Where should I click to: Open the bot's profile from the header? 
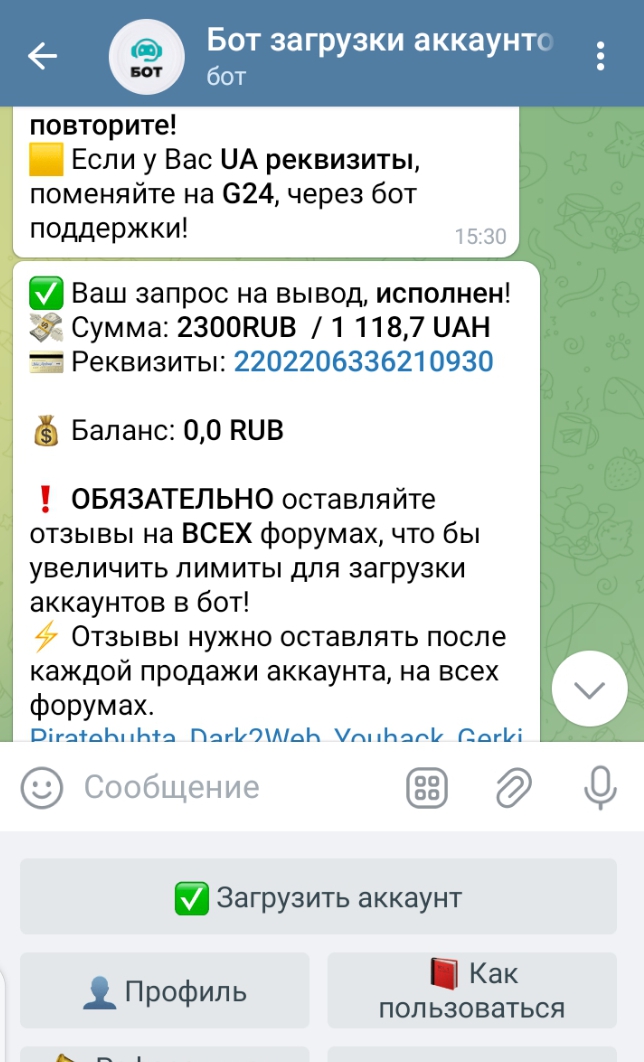tap(378, 54)
